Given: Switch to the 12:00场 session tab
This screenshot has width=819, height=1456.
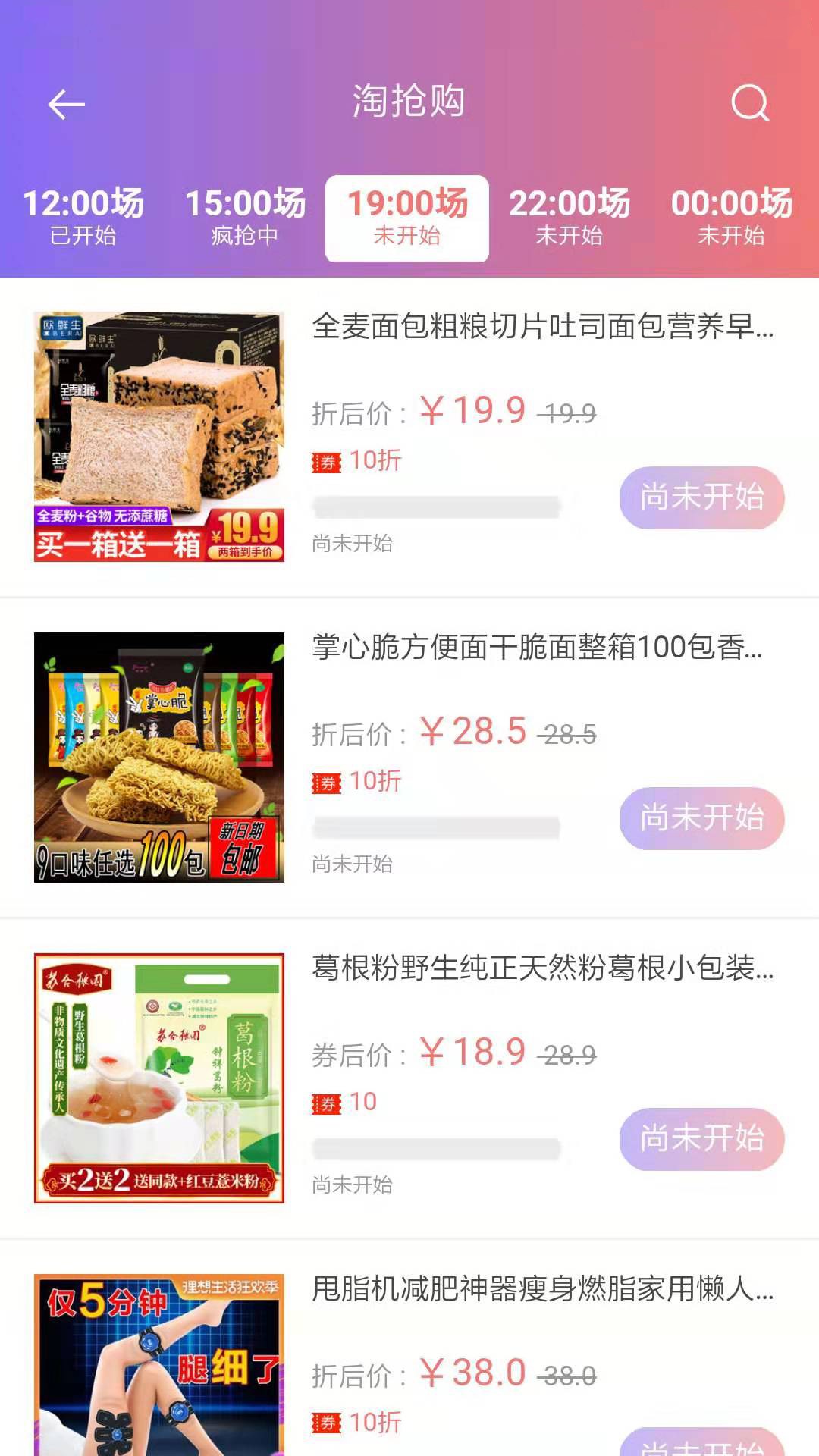Looking at the screenshot, I should [82, 215].
